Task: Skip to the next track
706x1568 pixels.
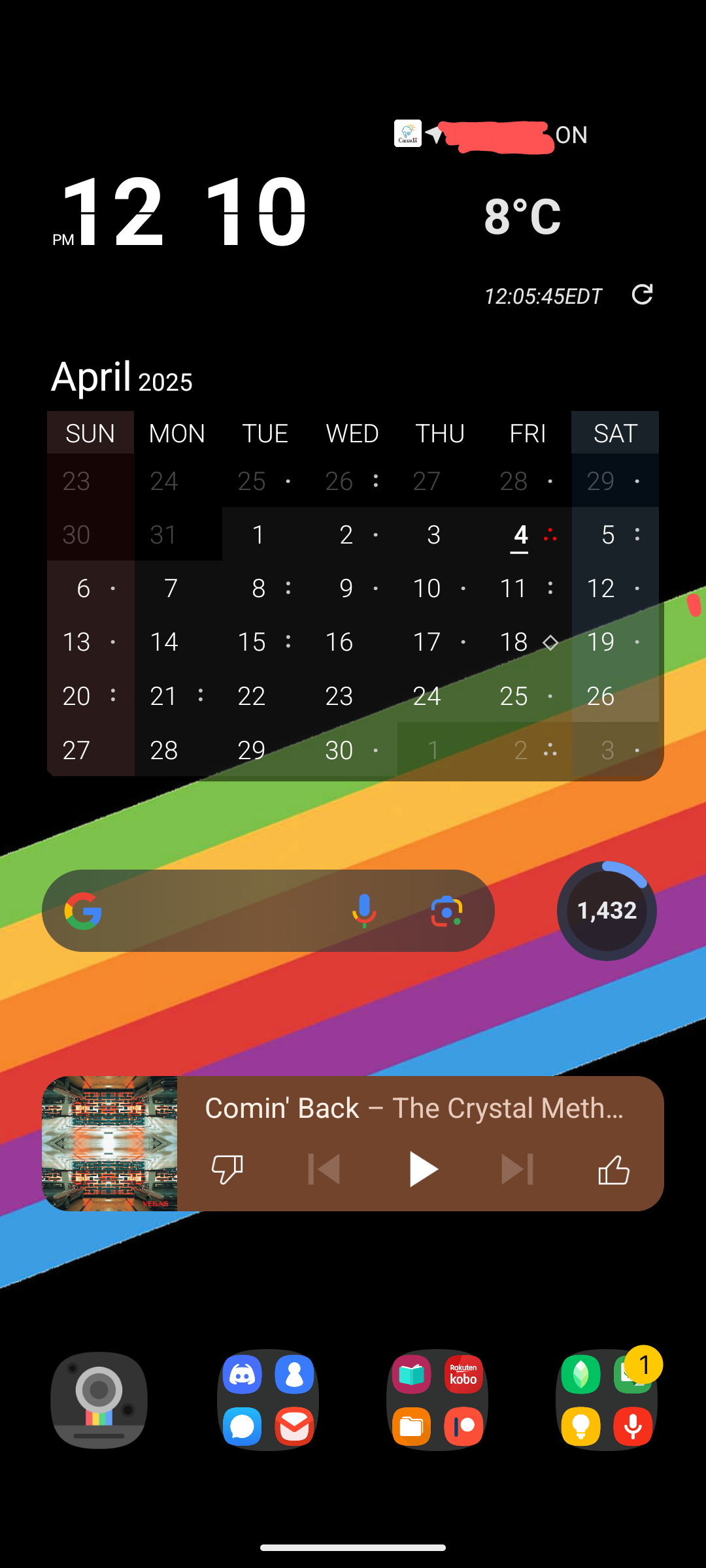Action: pos(517,1169)
